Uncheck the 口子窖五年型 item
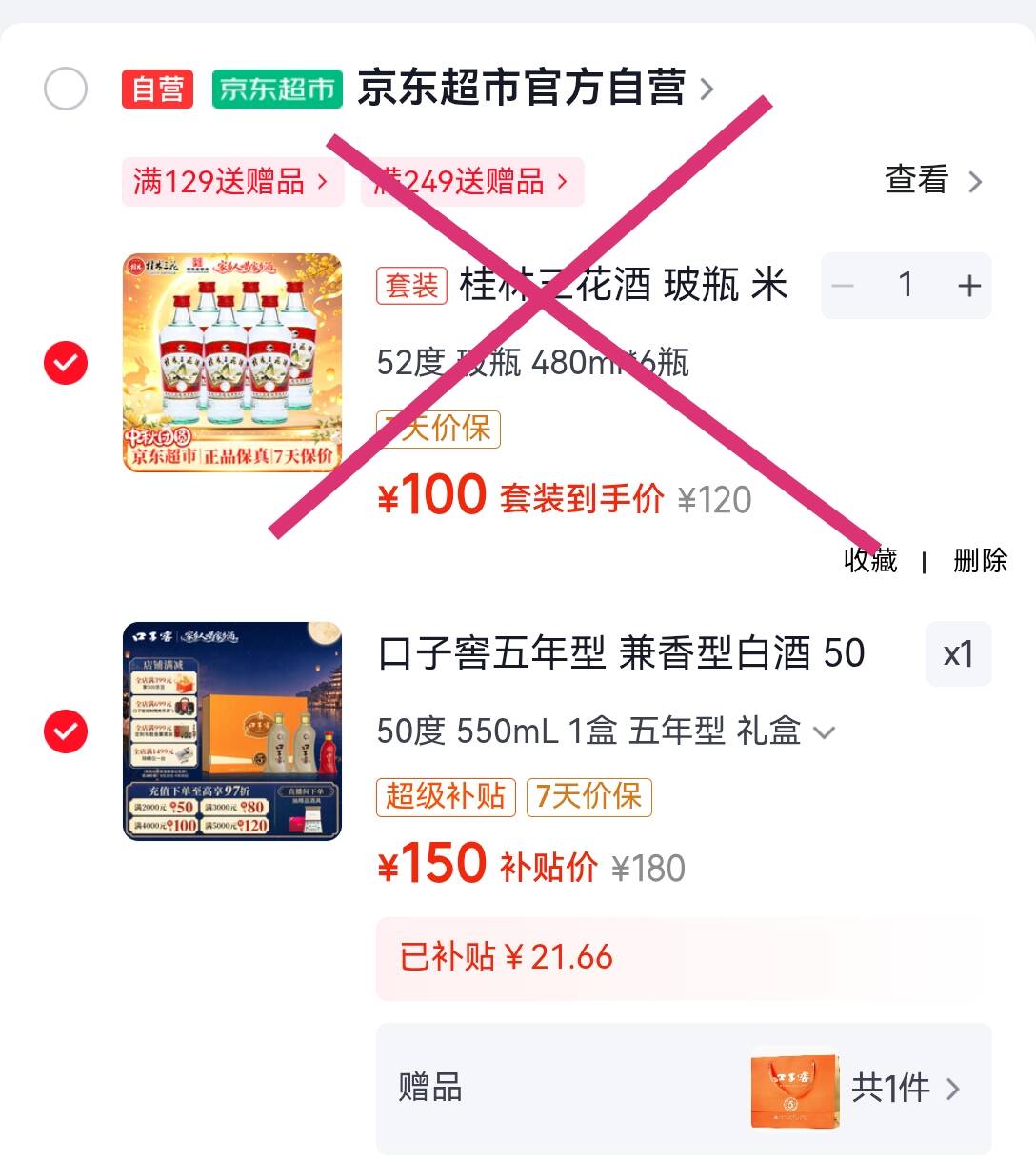Viewport: 1036px width, 1161px height. pyautogui.click(x=66, y=731)
